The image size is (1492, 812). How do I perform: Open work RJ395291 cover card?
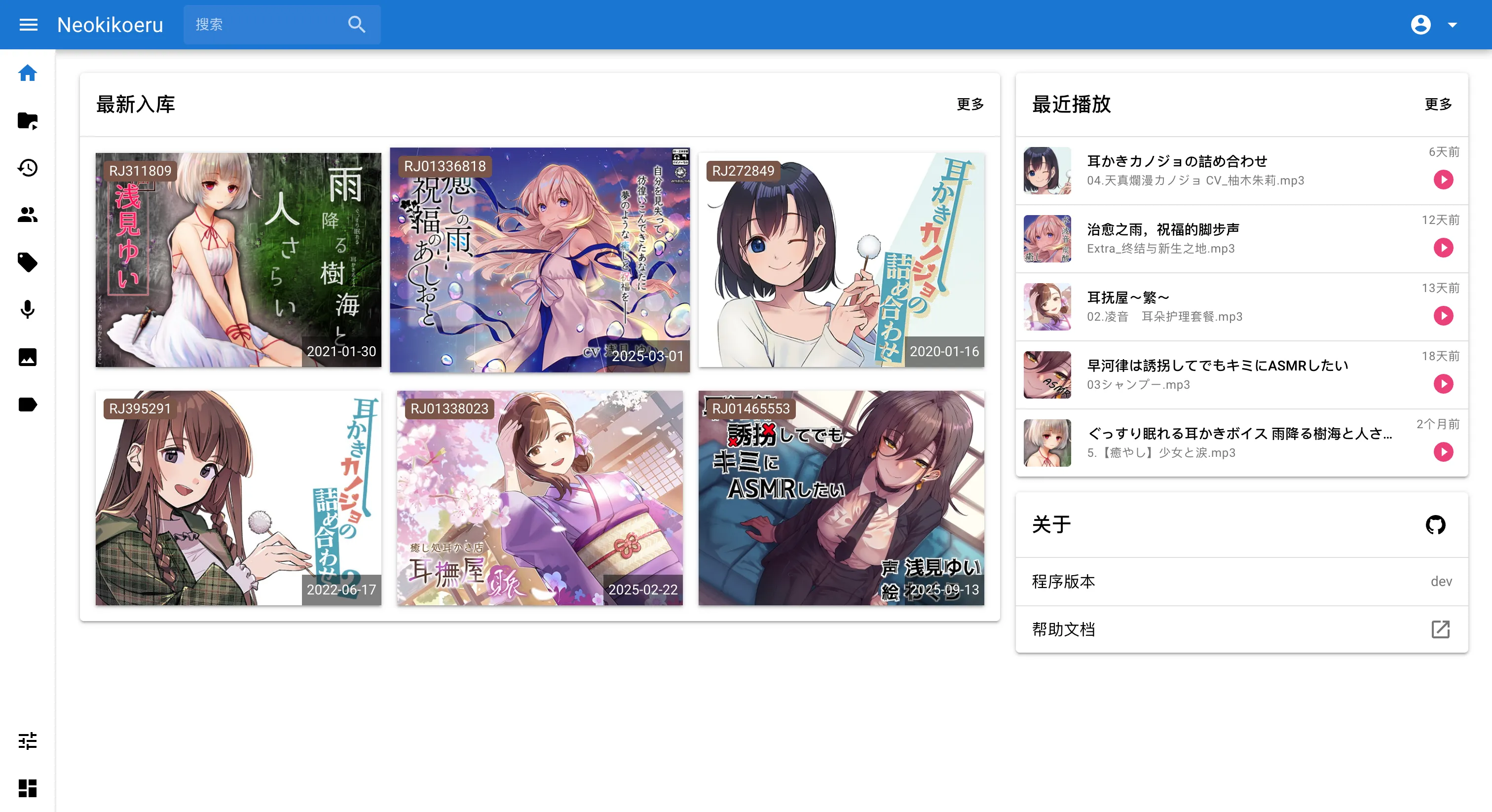238,498
